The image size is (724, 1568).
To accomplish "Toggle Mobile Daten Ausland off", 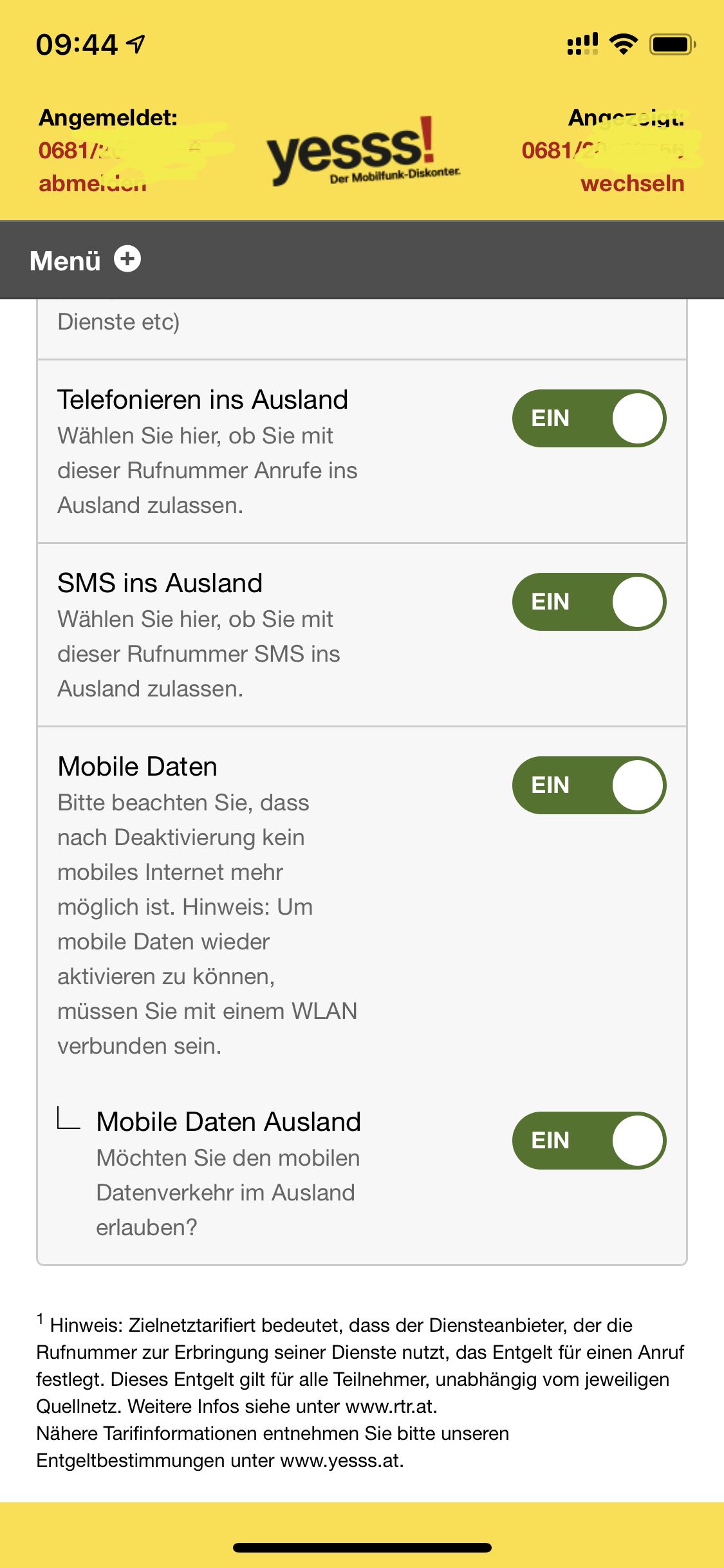I will click(x=589, y=1141).
